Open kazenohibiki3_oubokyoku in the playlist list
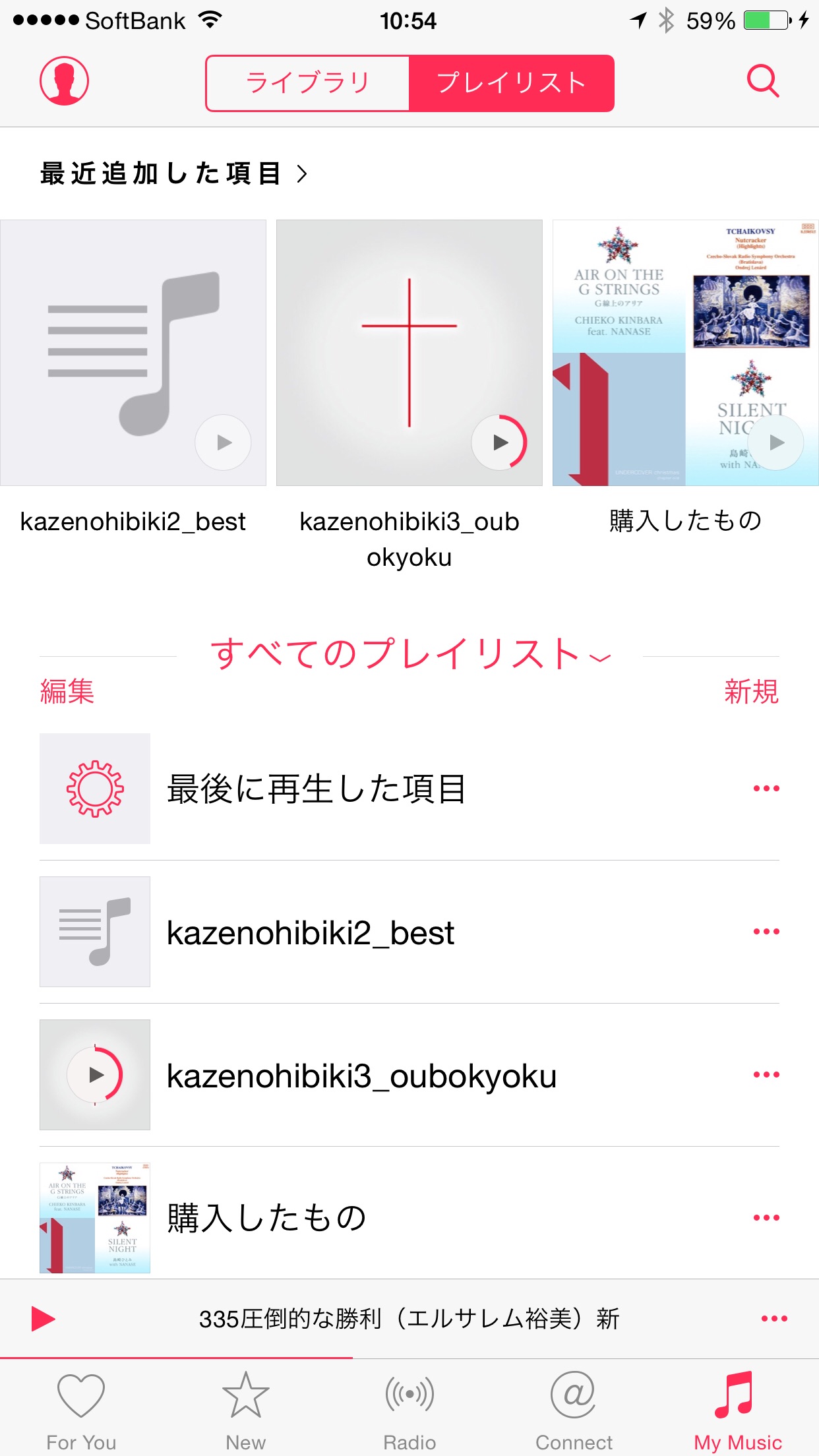819x1456 pixels. pos(361,1076)
